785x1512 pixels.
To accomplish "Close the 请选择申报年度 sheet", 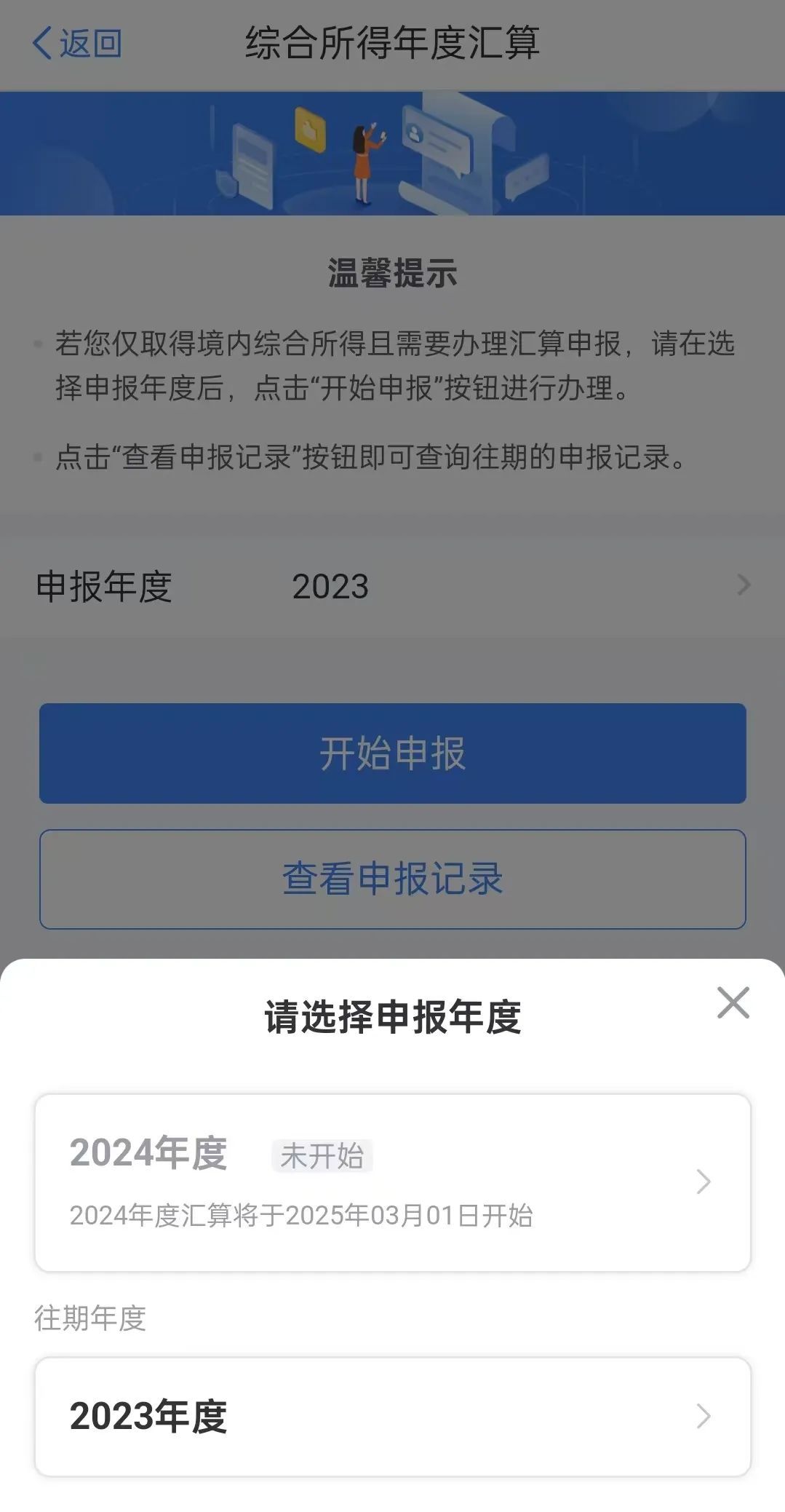I will tap(733, 1002).
